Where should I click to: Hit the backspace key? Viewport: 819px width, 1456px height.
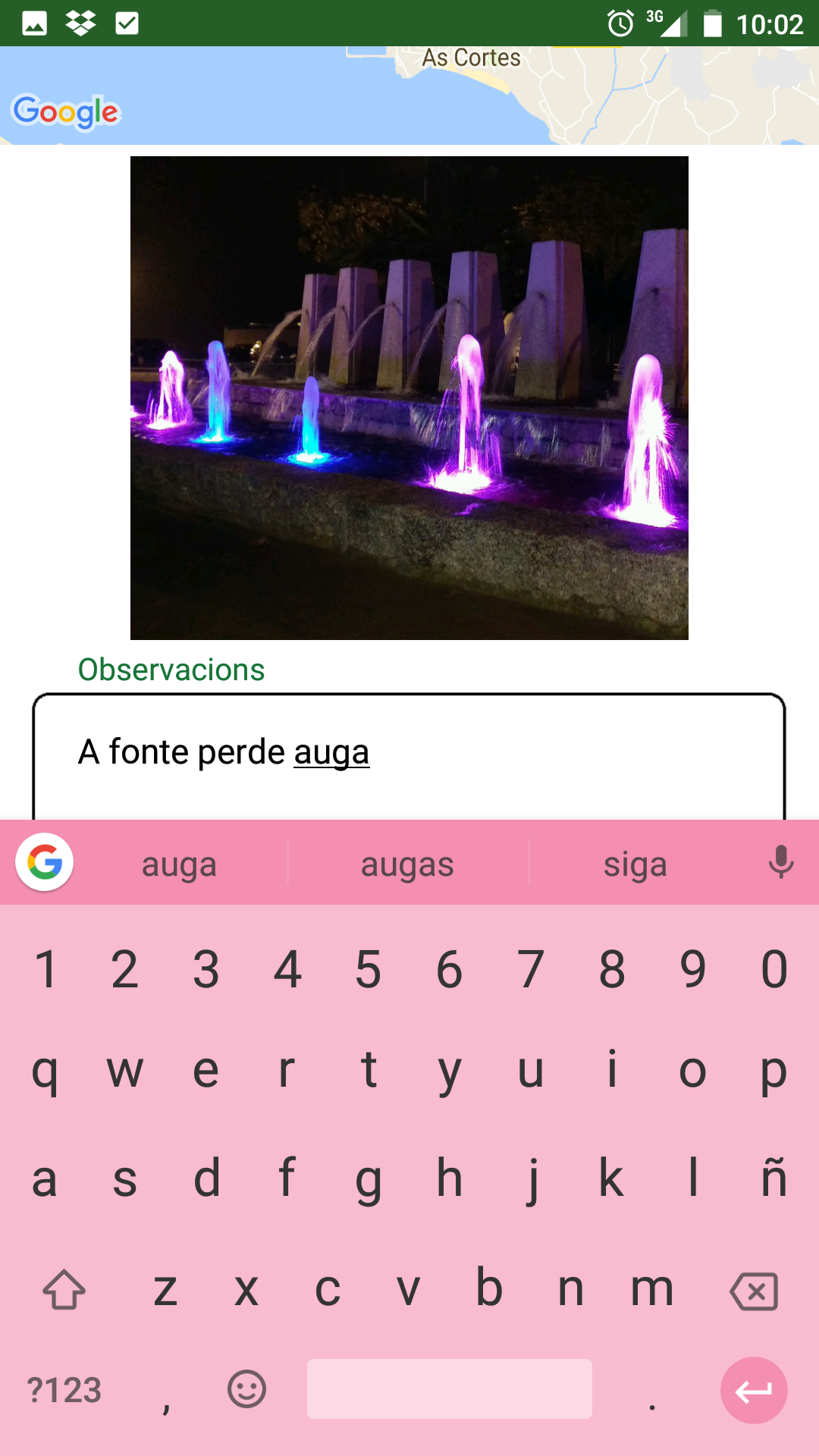click(754, 1291)
